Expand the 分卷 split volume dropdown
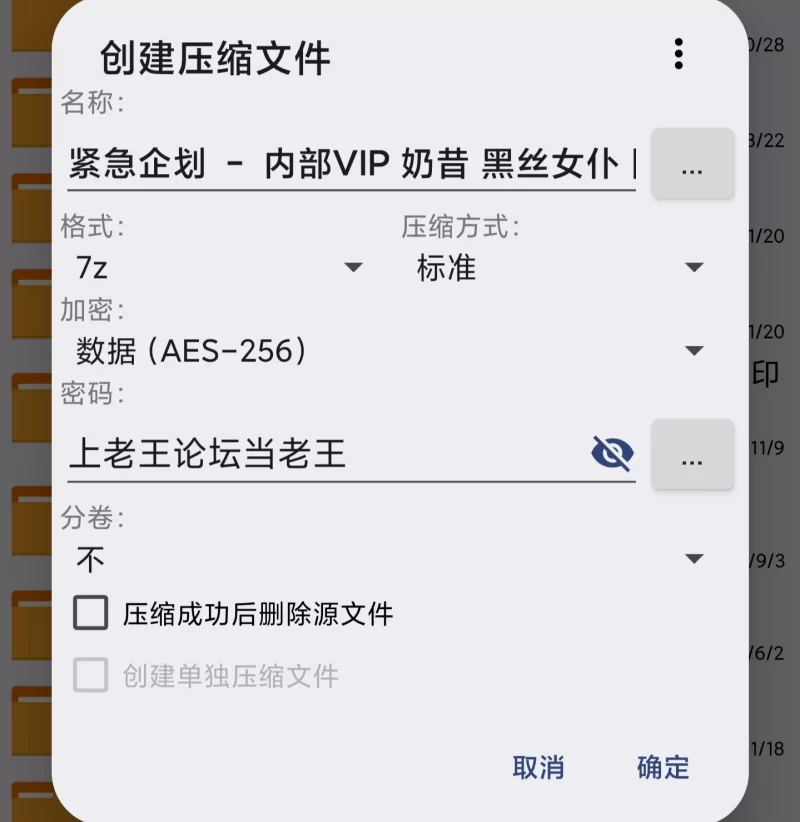Image resolution: width=800 pixels, height=822 pixels. pos(385,558)
